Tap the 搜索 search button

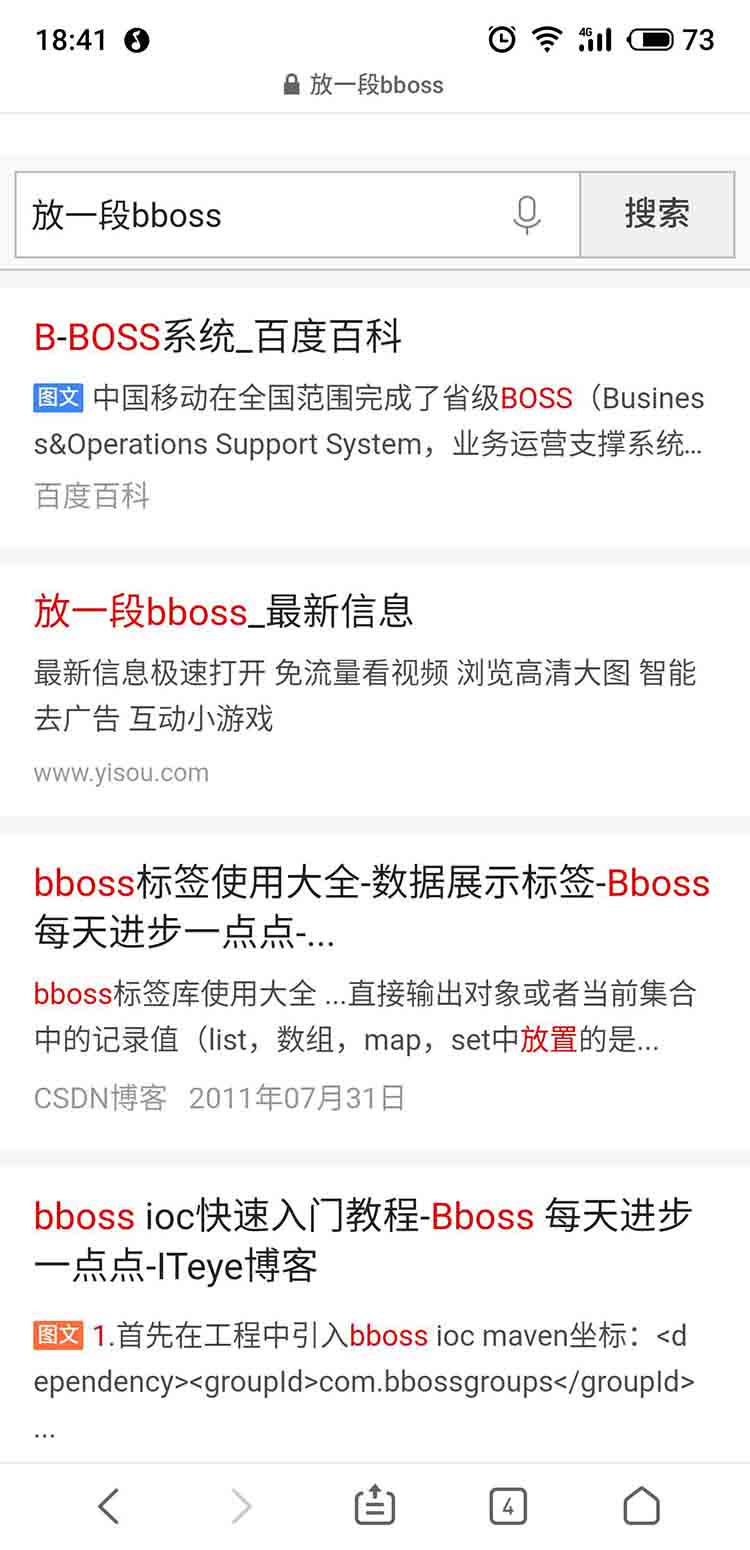coord(657,214)
